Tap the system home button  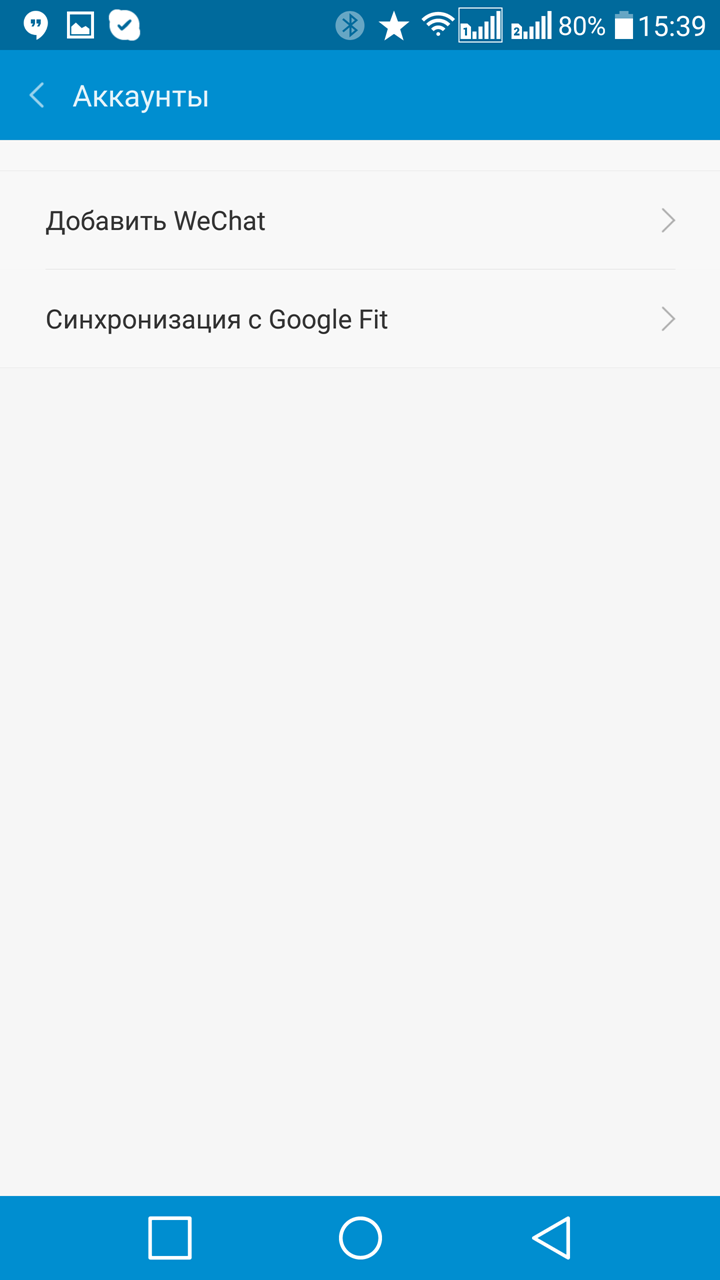tap(360, 1238)
